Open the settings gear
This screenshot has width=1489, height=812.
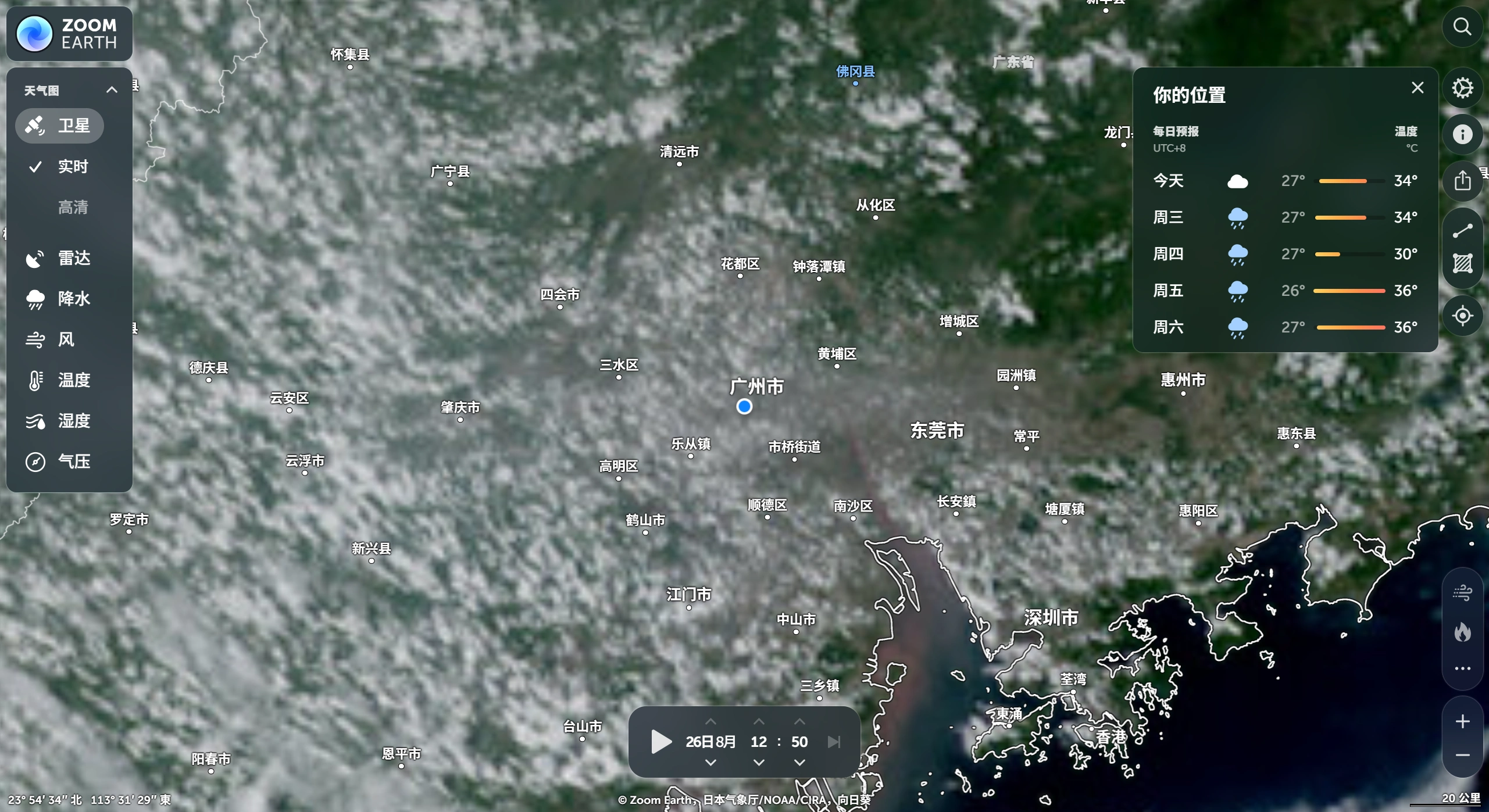point(1462,88)
